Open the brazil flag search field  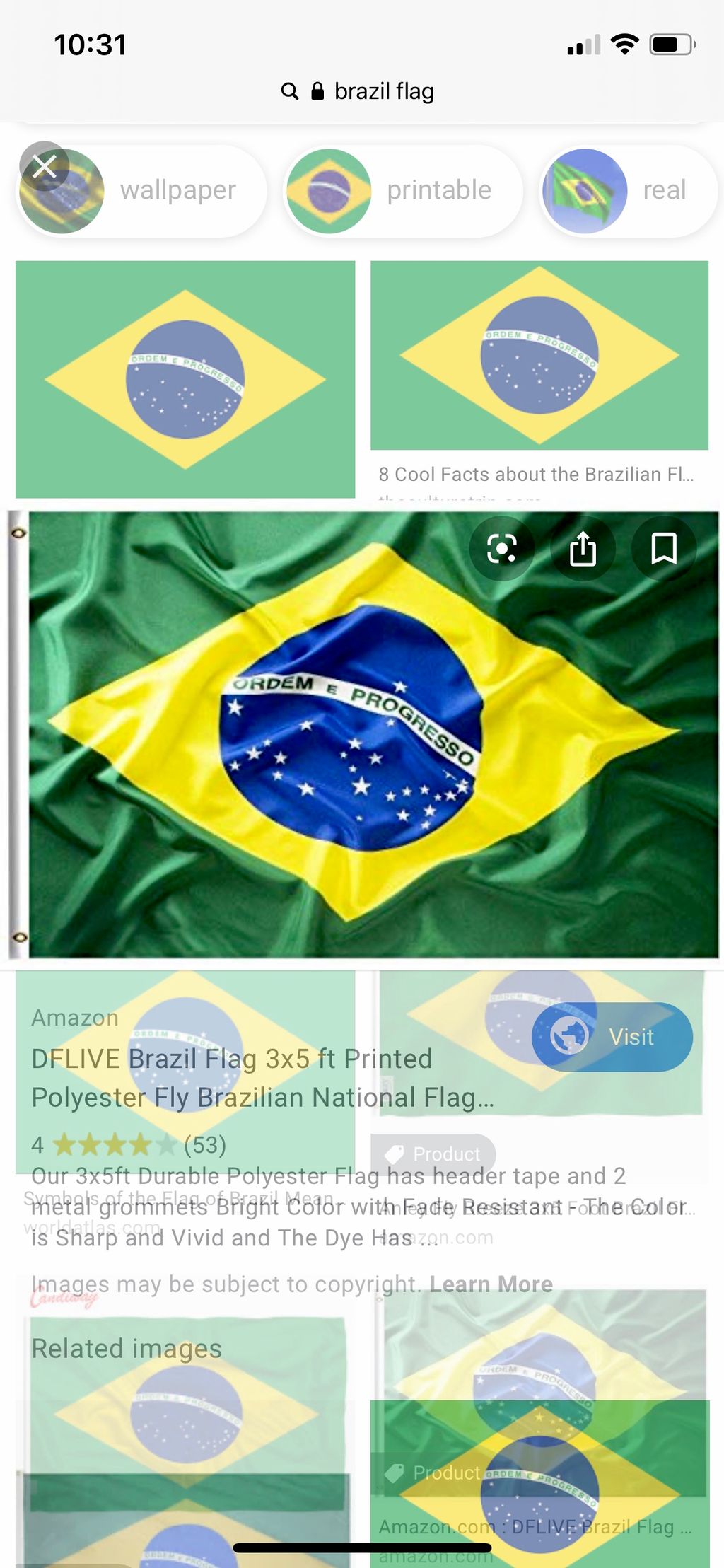click(384, 91)
